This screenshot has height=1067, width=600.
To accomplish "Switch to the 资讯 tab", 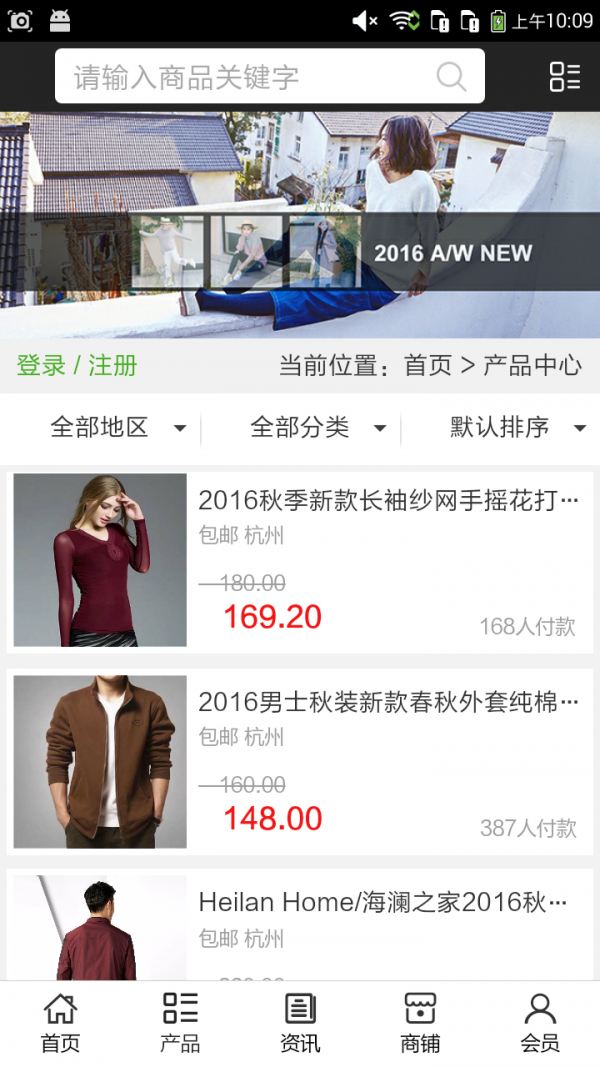I will 300,1023.
